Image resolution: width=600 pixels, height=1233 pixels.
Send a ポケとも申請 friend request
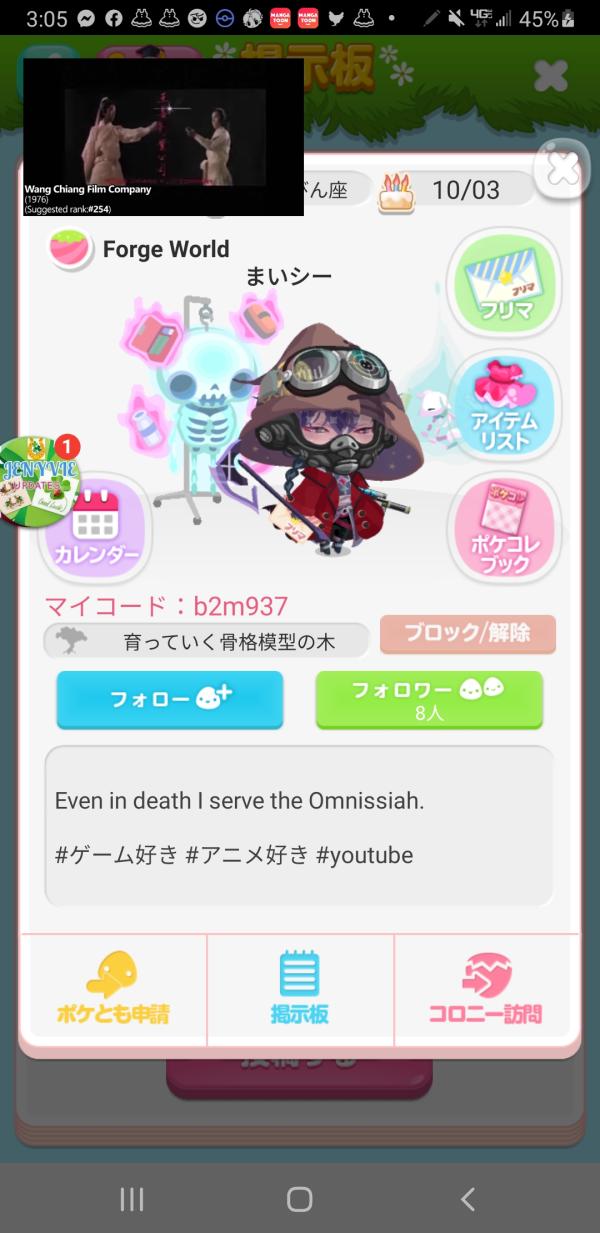tap(113, 988)
